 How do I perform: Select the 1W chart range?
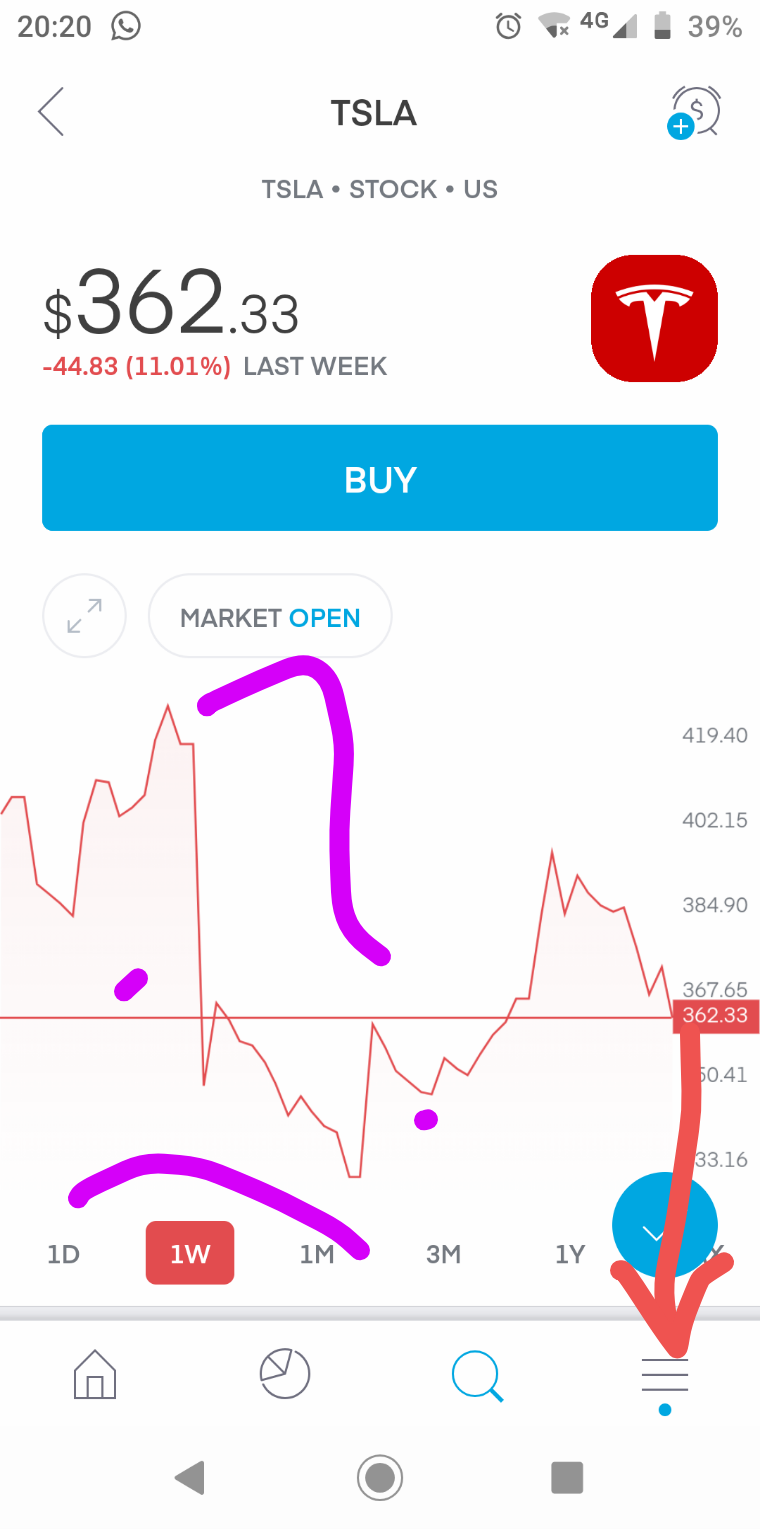pos(190,1253)
